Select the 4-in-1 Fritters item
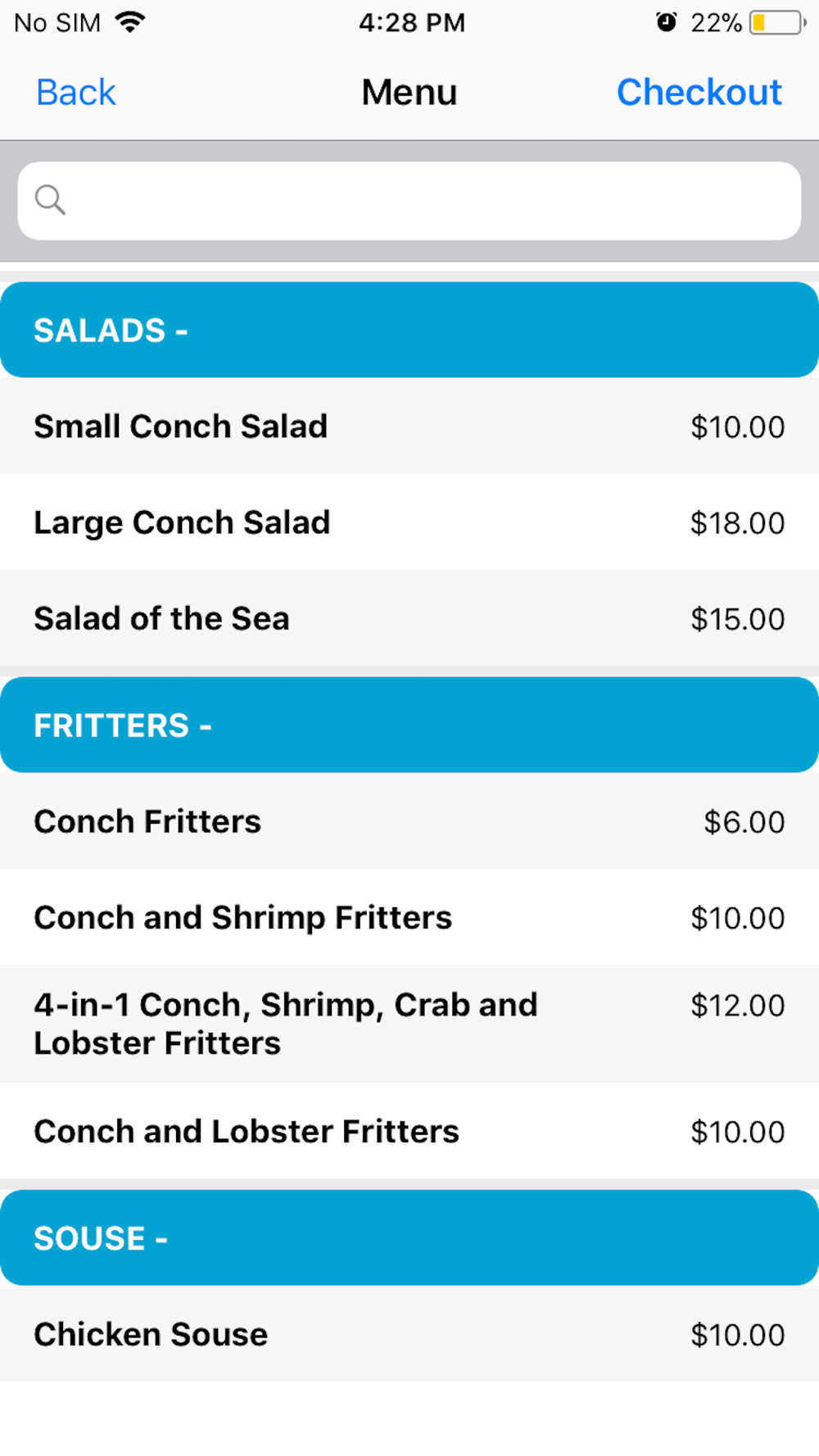This screenshot has height=1456, width=819. tap(409, 1024)
